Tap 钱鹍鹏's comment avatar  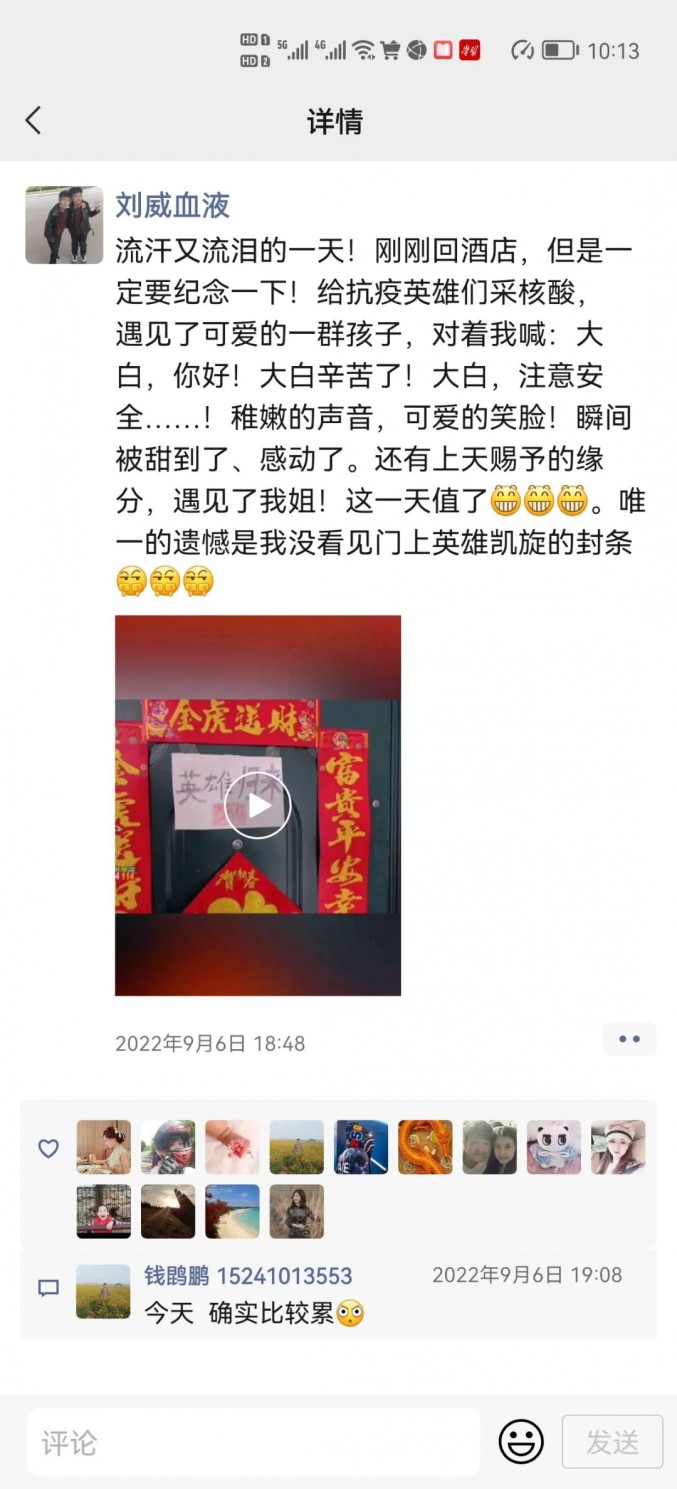103,1291
